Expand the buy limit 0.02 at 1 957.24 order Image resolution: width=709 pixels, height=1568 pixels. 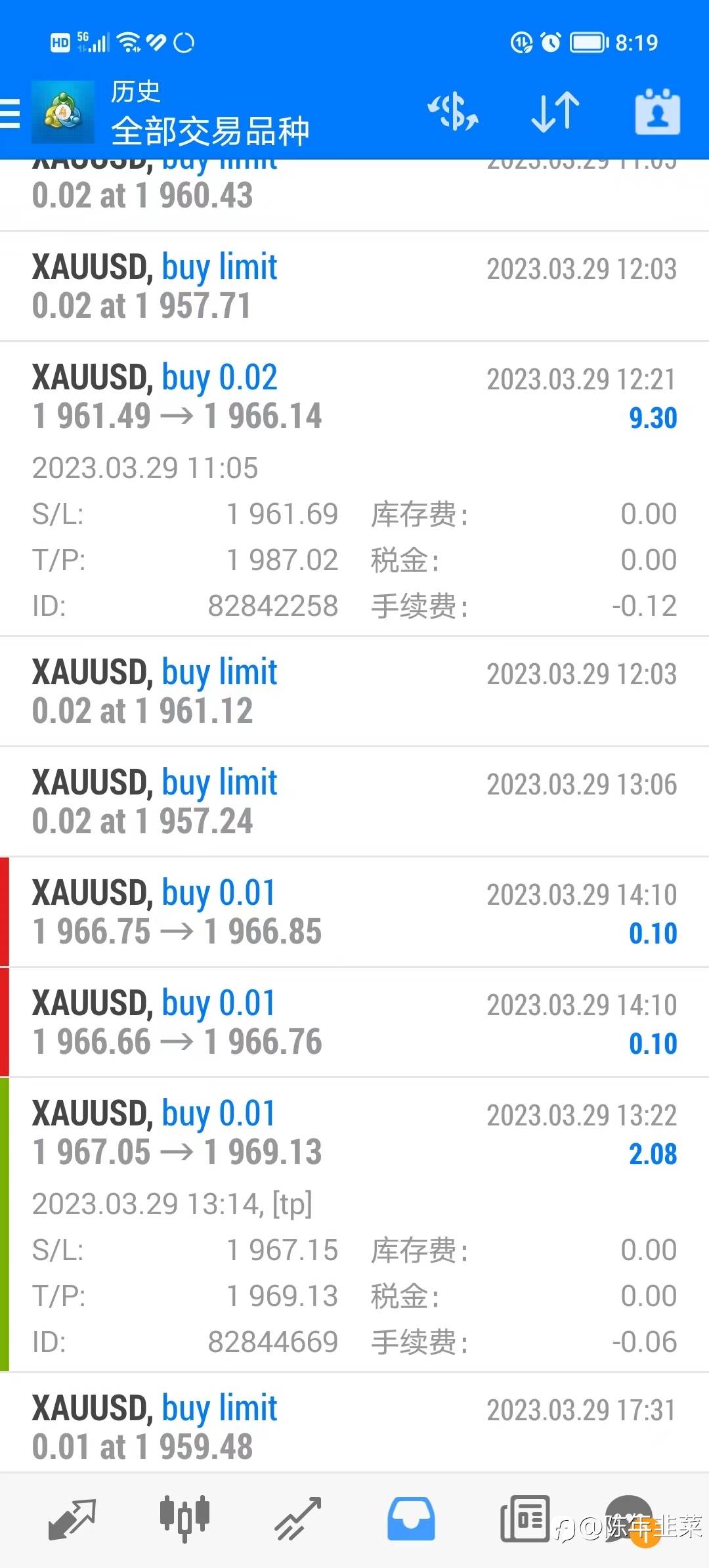pos(354,802)
